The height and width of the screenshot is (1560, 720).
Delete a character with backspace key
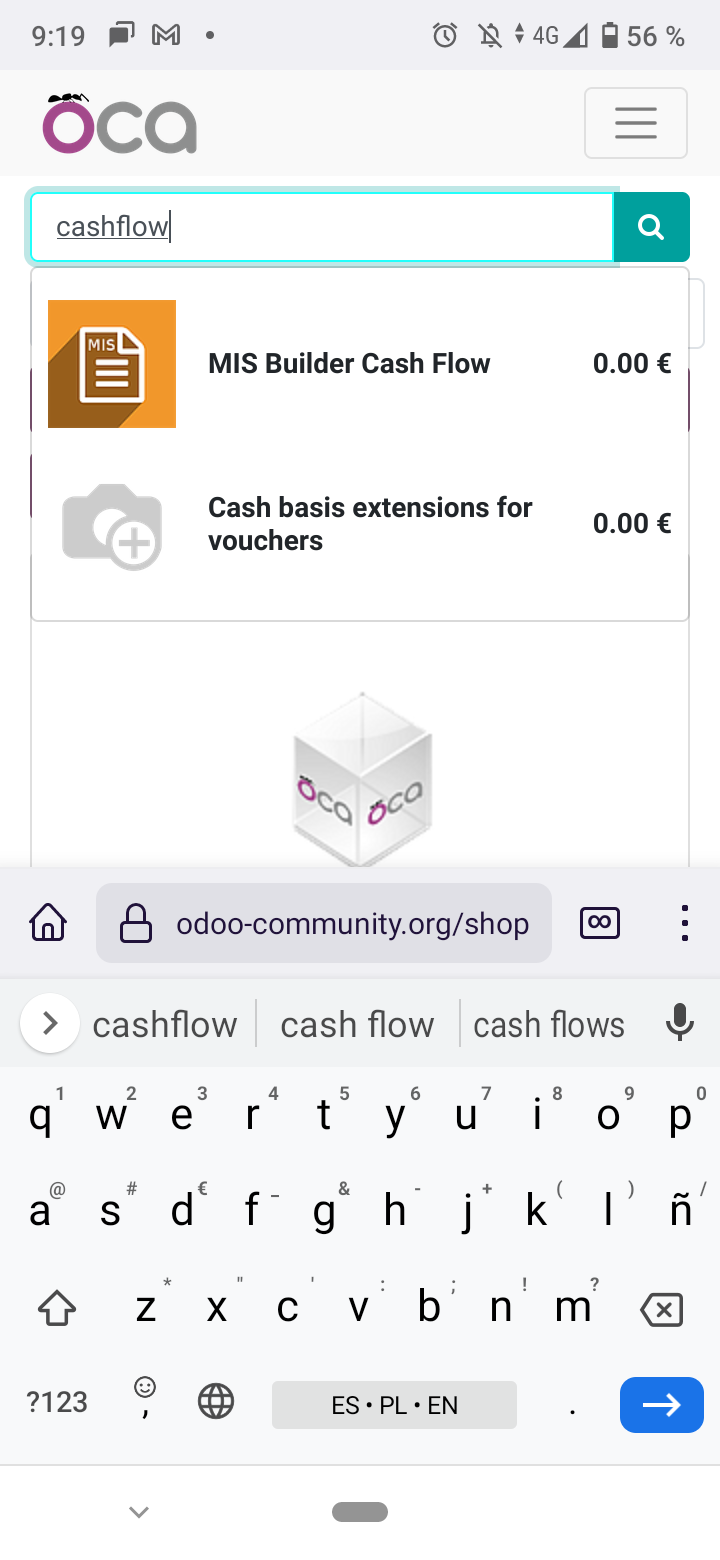tap(661, 1309)
